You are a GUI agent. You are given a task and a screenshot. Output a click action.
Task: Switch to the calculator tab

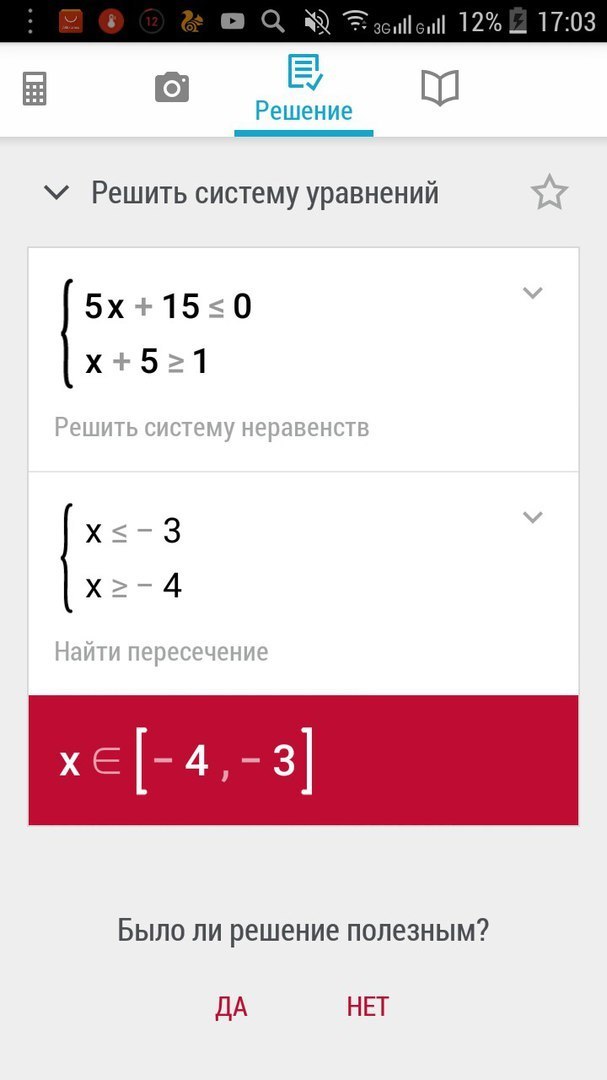coord(36,89)
